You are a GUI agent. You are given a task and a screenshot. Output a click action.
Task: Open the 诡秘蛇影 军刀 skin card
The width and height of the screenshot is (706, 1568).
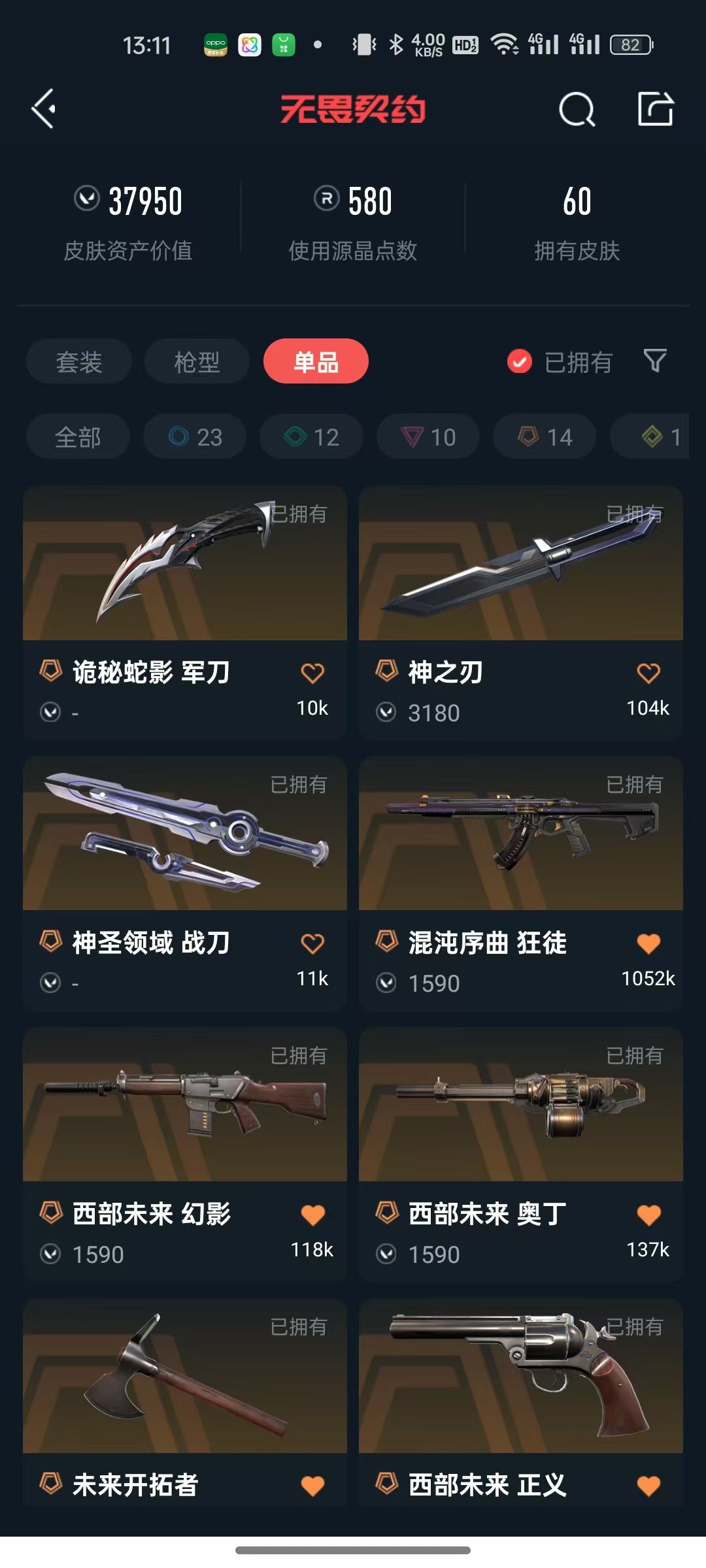tap(185, 613)
